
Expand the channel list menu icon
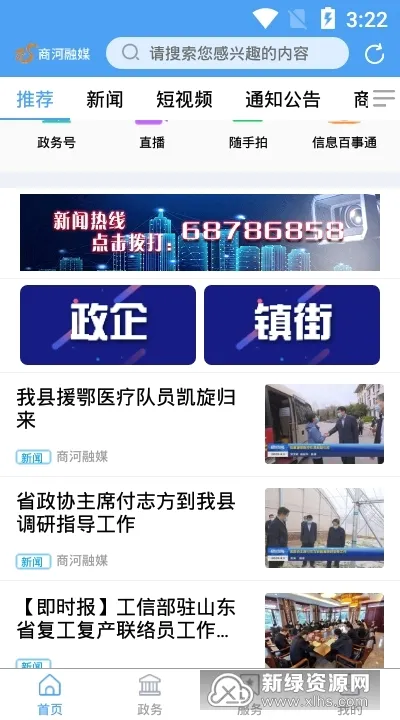[384, 98]
